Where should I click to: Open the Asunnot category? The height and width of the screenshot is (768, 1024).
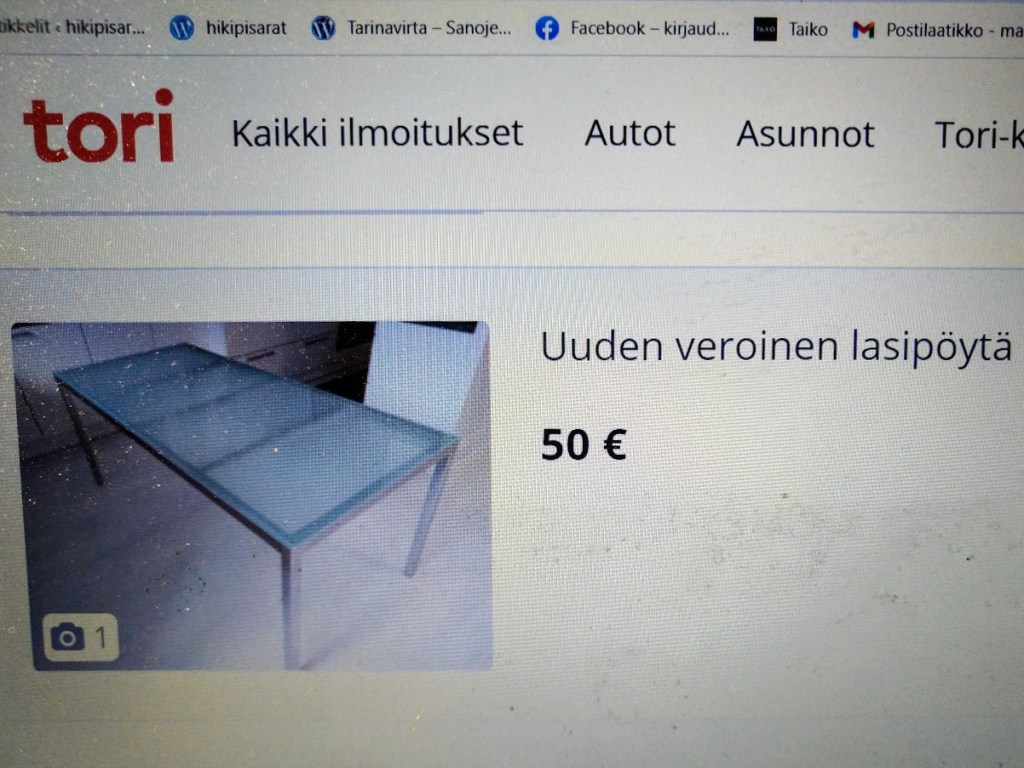coord(805,134)
